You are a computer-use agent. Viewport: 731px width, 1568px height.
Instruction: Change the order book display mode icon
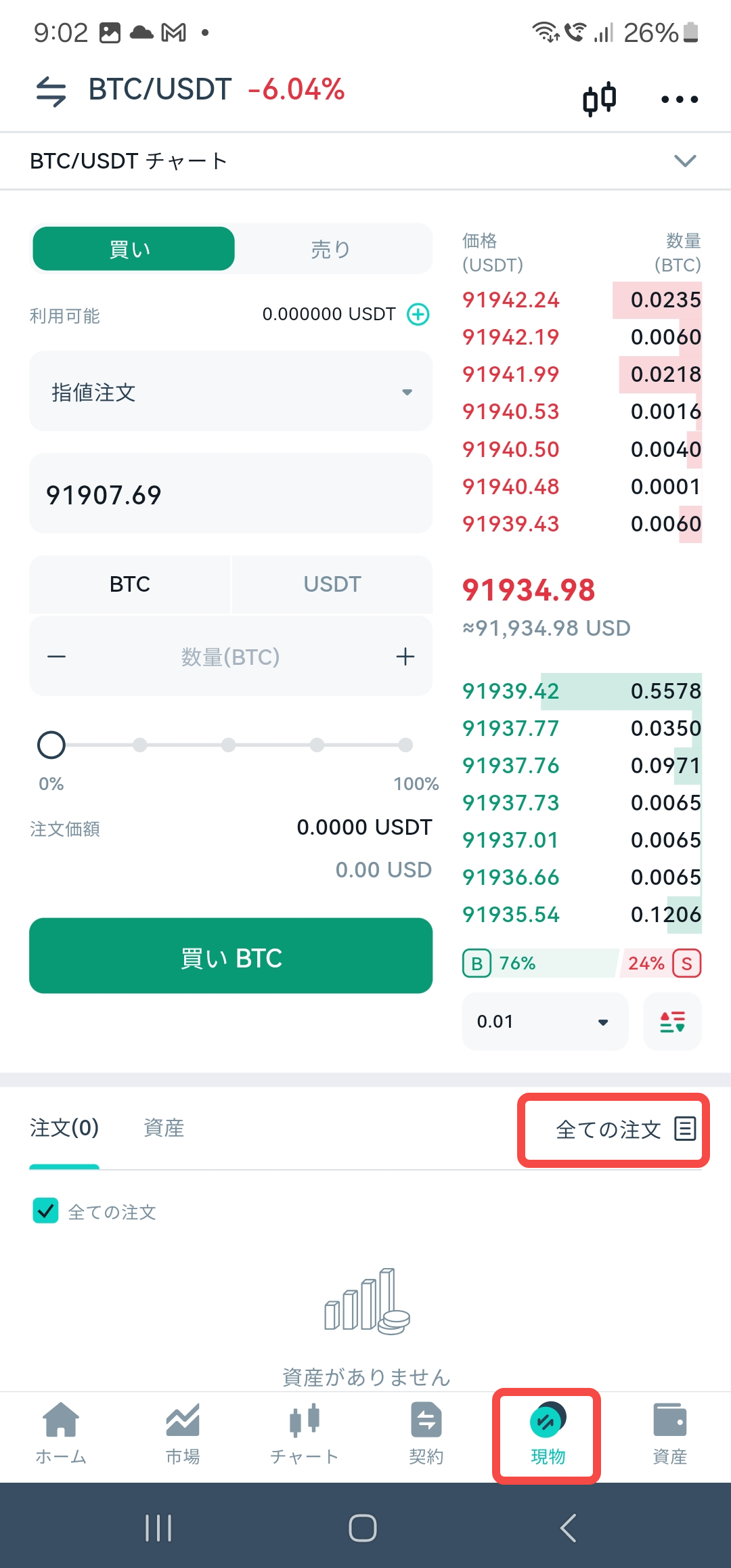click(672, 1022)
